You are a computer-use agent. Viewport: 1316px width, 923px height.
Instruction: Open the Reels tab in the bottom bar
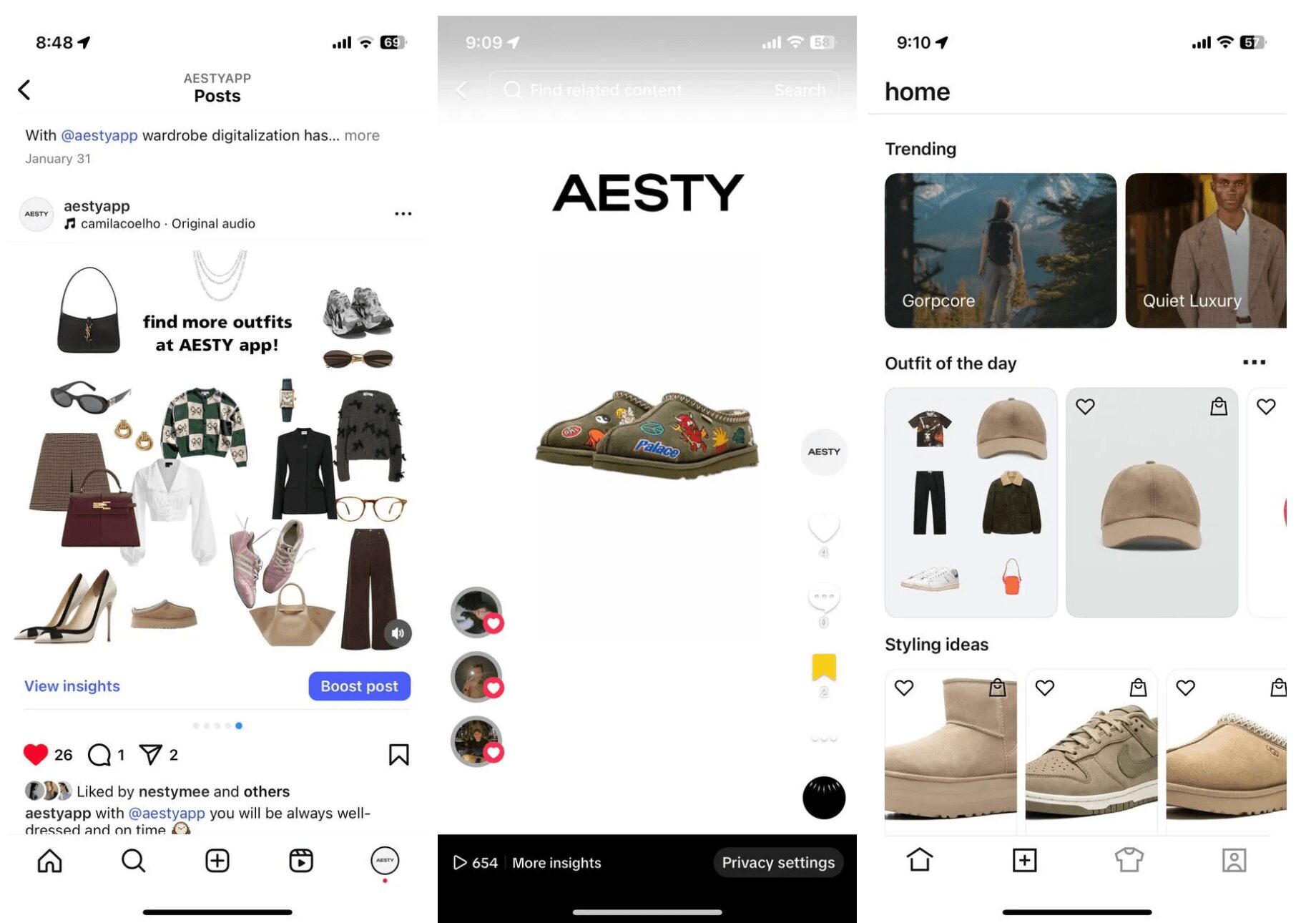coord(300,860)
